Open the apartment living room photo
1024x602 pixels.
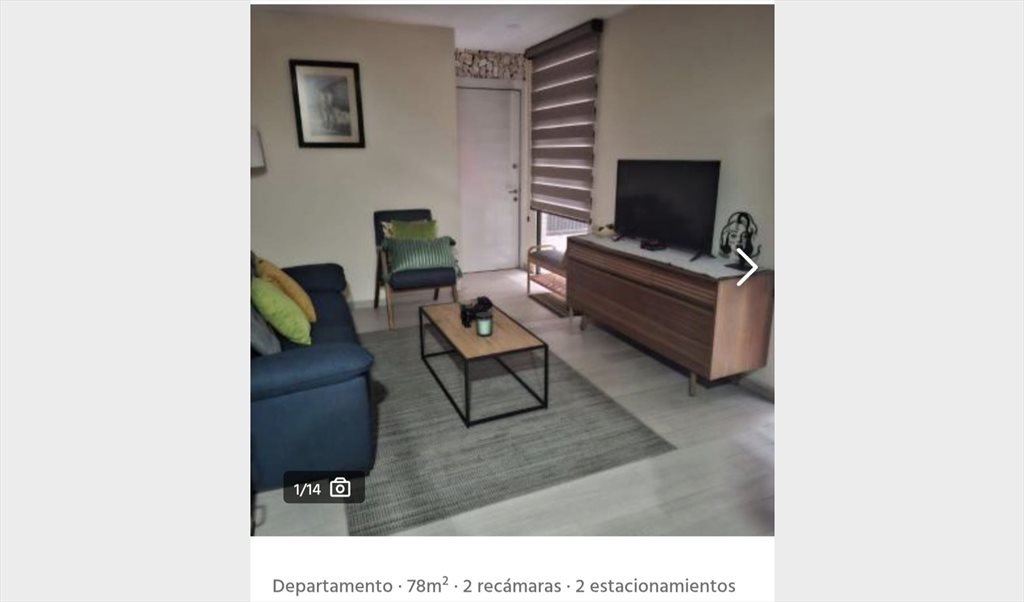(x=512, y=270)
